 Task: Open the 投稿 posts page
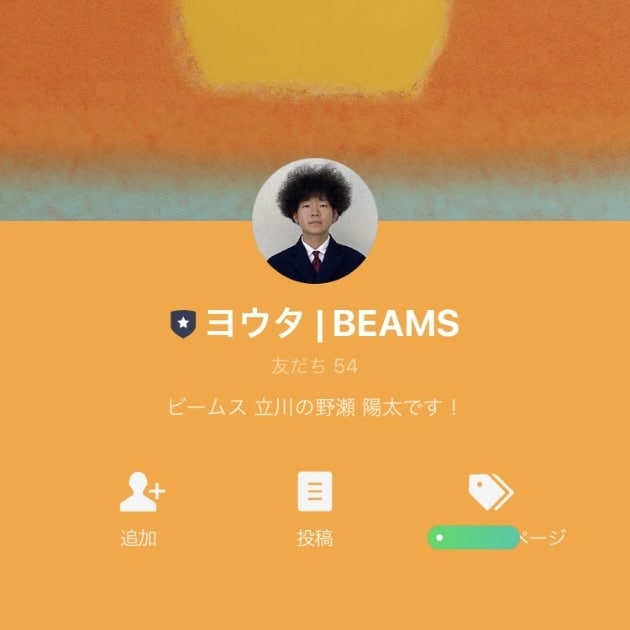(x=315, y=509)
